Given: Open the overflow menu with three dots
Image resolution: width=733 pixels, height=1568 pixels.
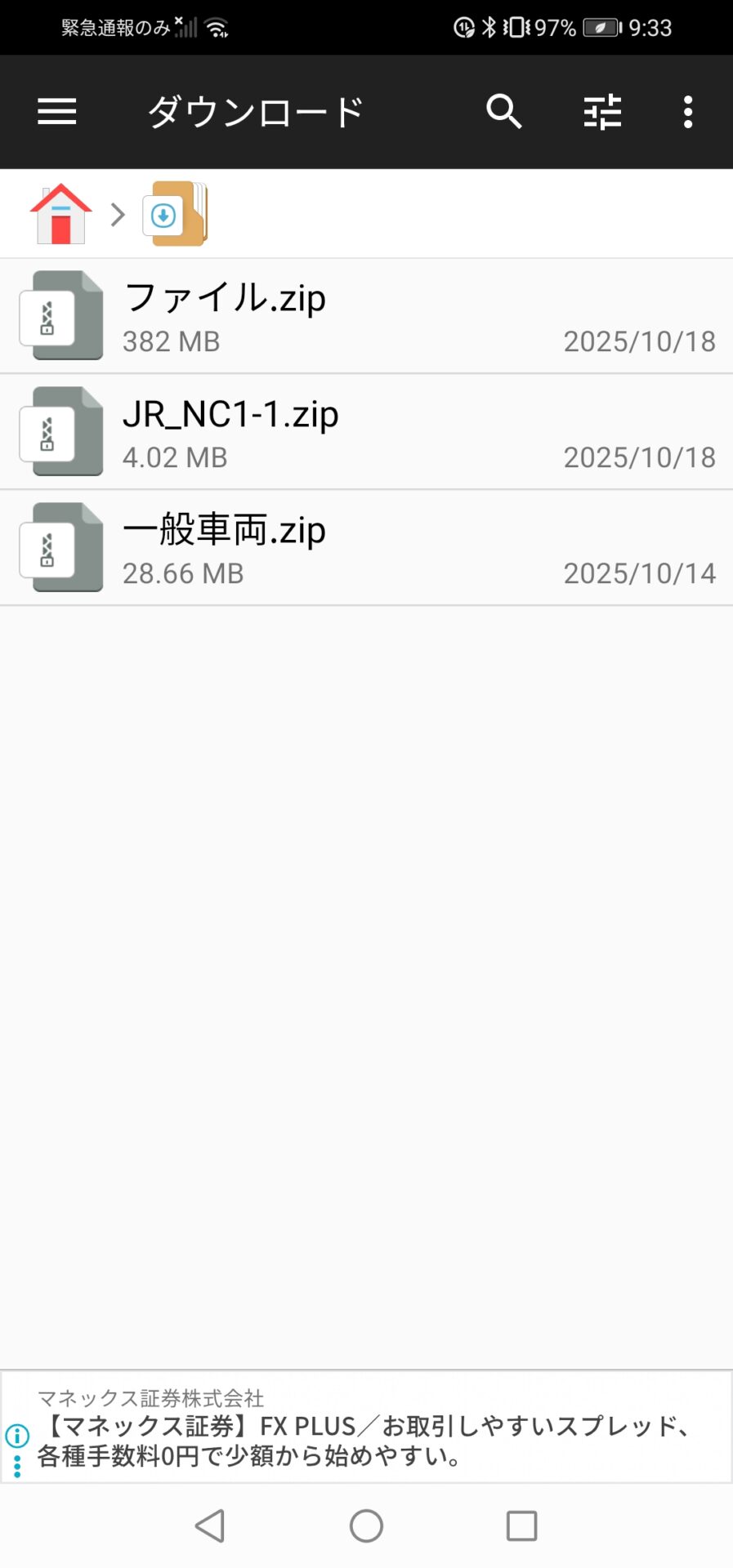Looking at the screenshot, I should point(687,111).
